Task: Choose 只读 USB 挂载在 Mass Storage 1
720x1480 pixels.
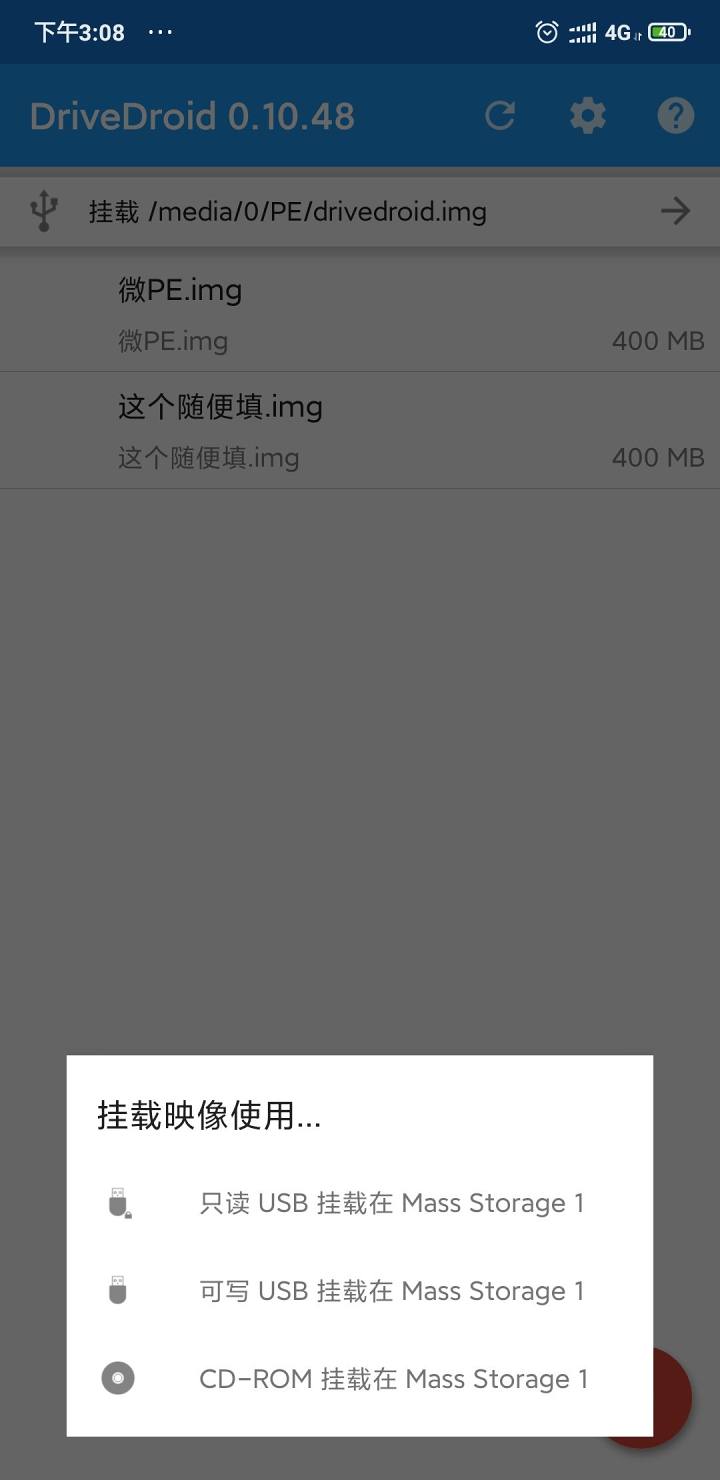Action: [x=392, y=1203]
